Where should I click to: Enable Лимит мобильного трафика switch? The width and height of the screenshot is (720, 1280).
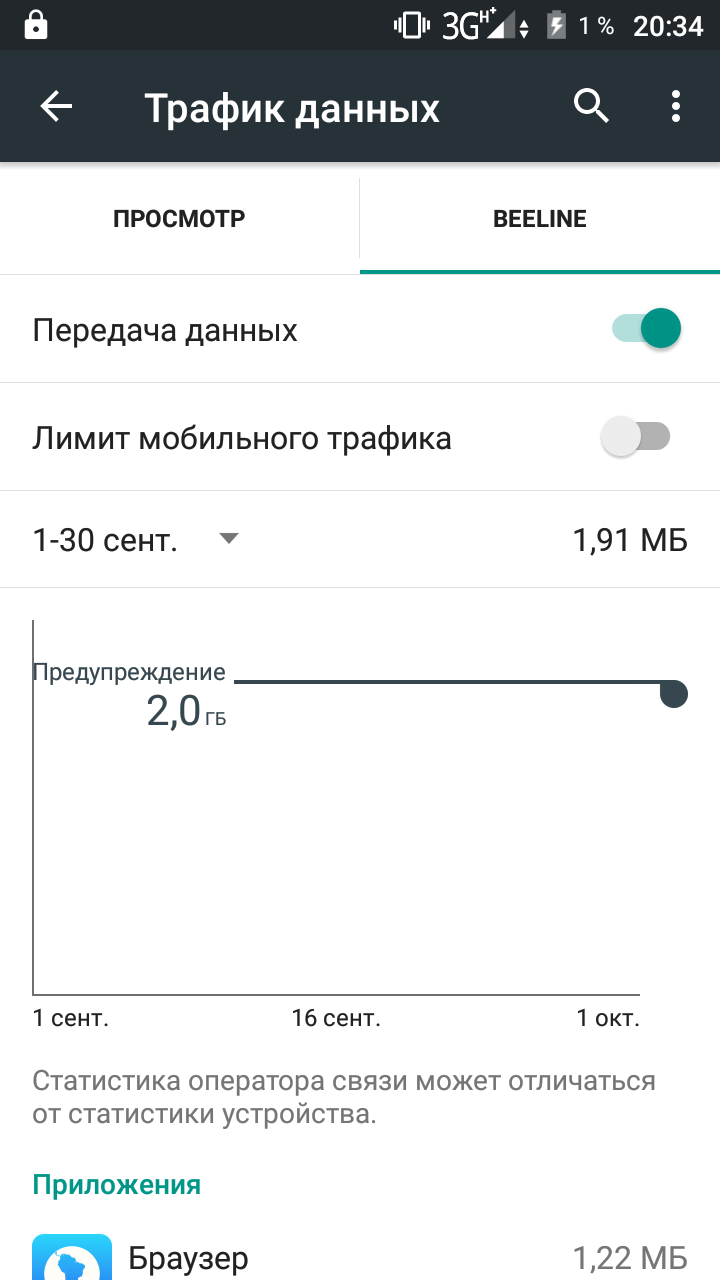point(636,437)
